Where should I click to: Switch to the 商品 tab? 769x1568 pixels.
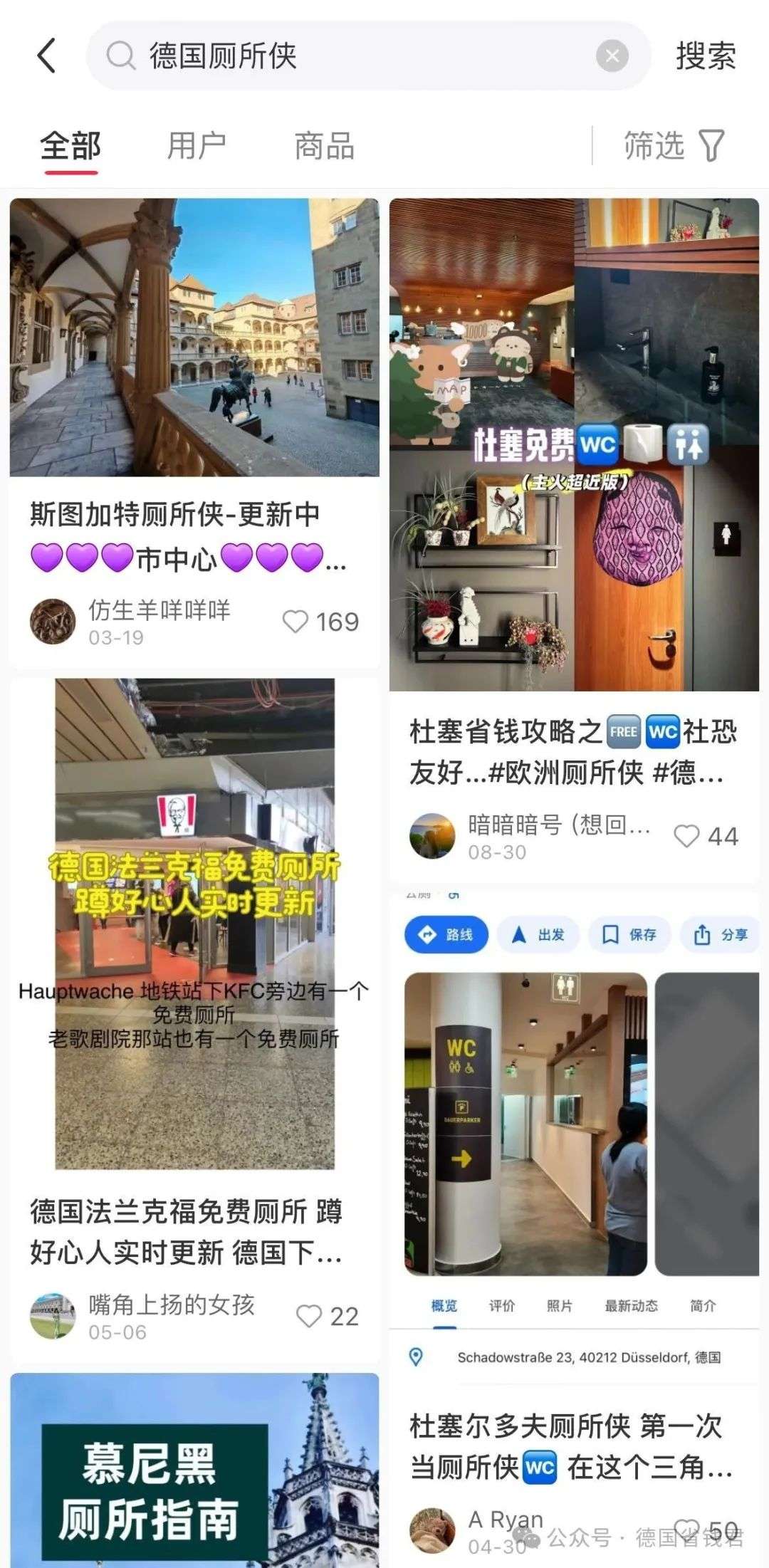pos(324,146)
